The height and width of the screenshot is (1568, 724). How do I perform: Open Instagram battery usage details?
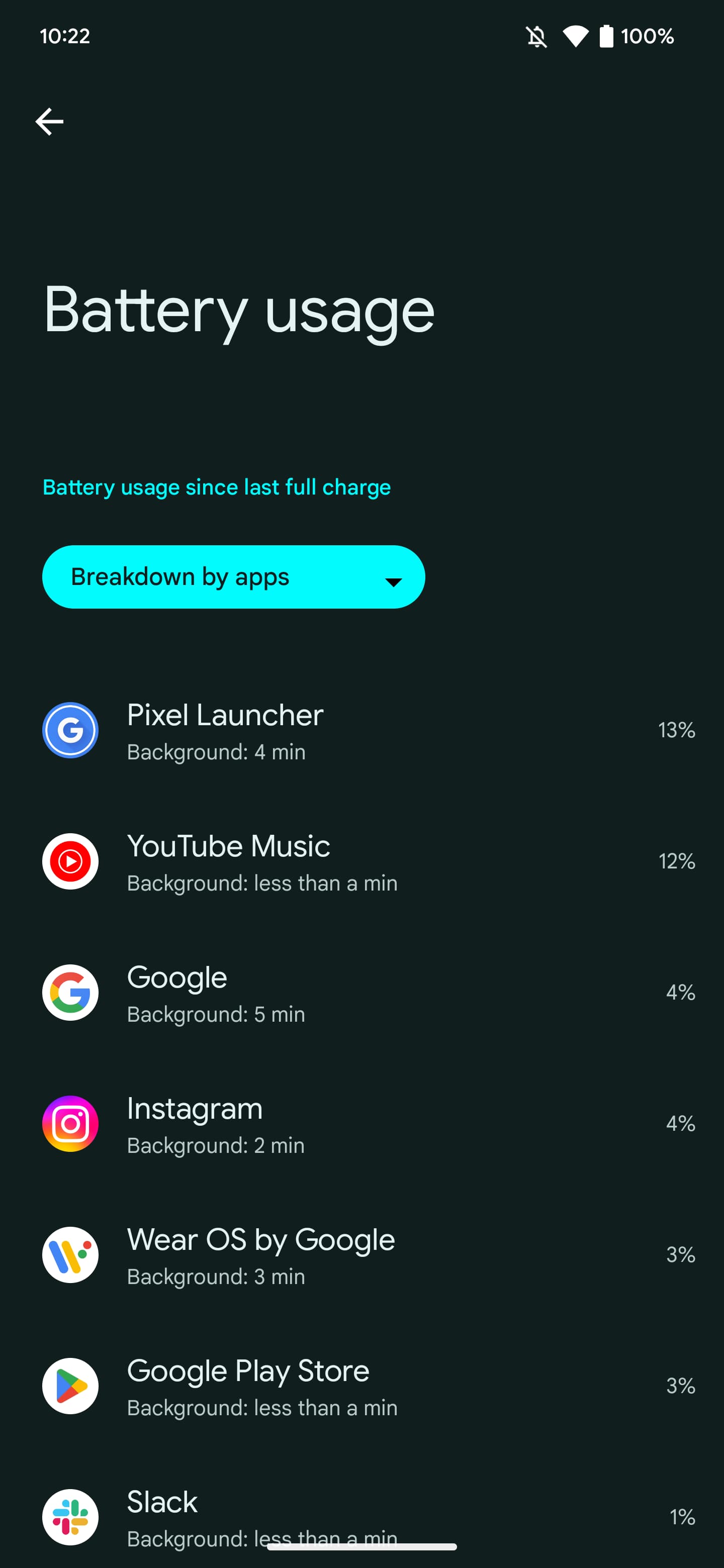click(x=361, y=1124)
